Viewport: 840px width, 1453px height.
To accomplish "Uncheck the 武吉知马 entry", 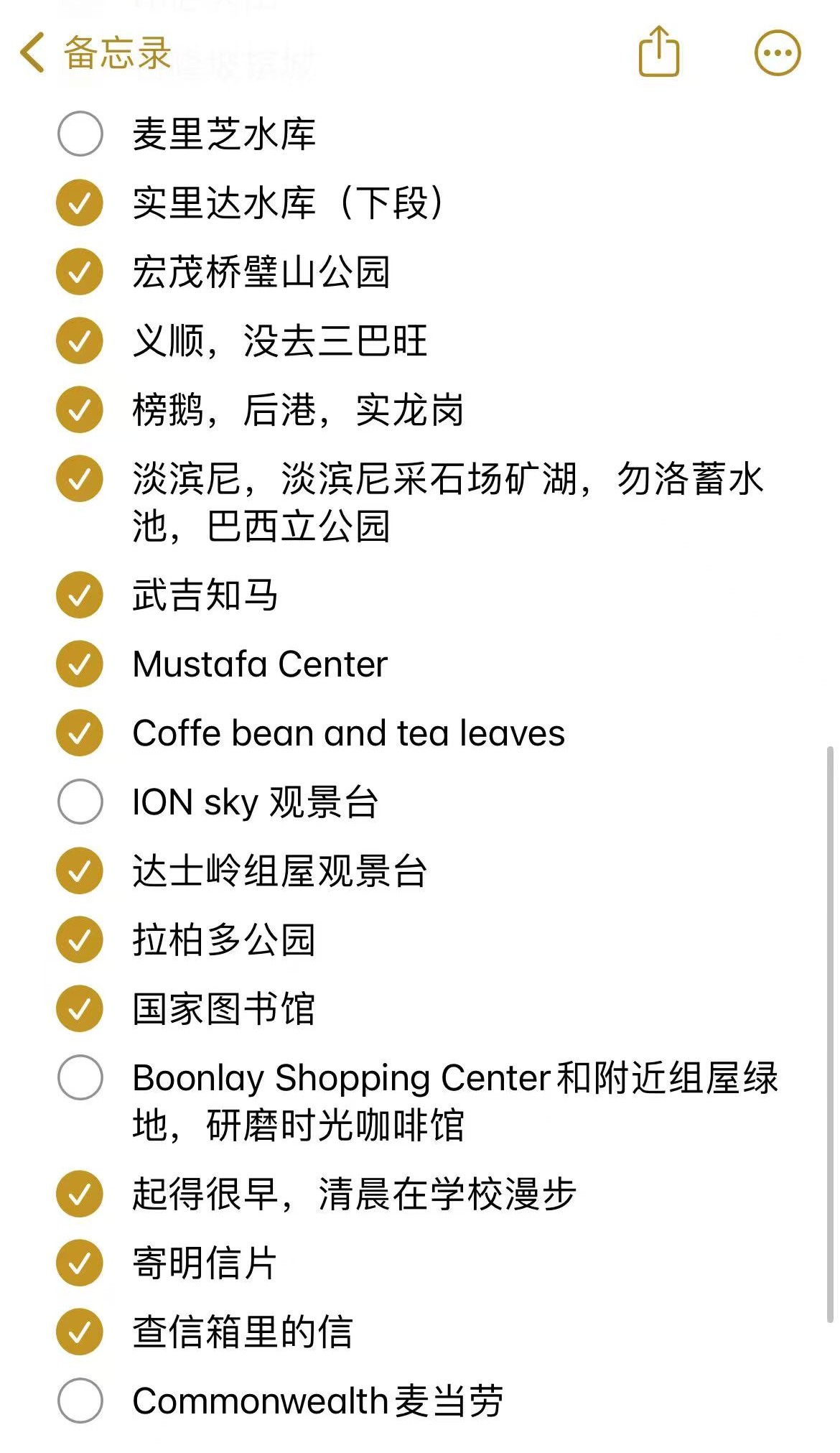I will tap(79, 593).
